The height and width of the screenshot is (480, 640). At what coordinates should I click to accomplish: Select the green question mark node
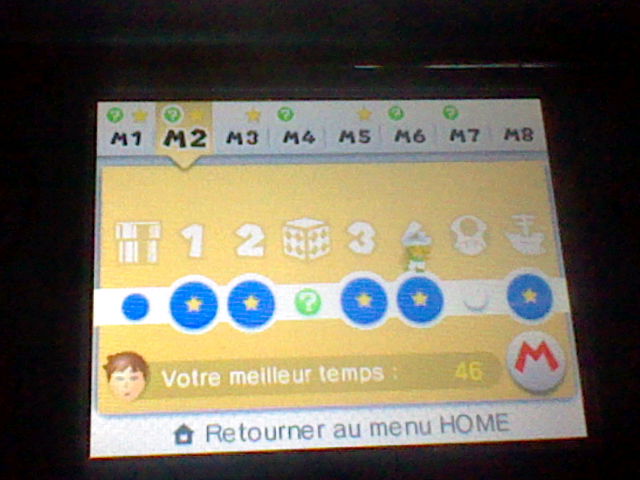tap(308, 301)
